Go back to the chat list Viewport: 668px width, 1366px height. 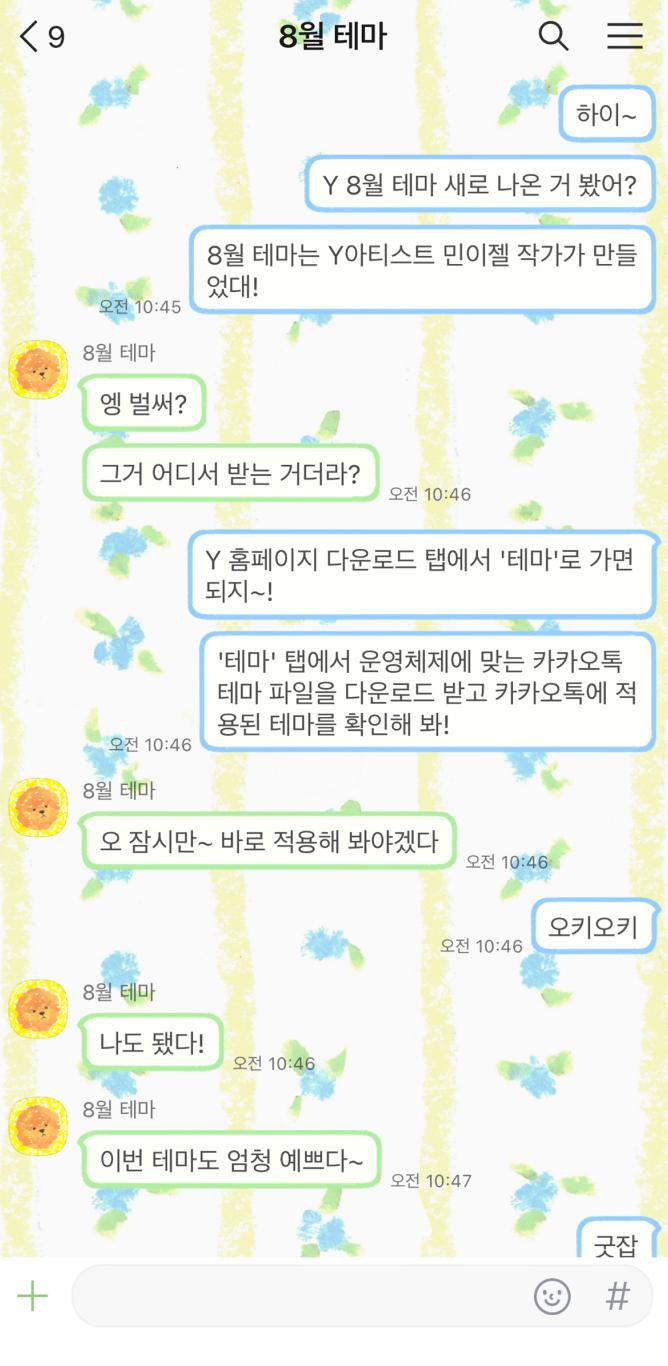click(x=40, y=37)
